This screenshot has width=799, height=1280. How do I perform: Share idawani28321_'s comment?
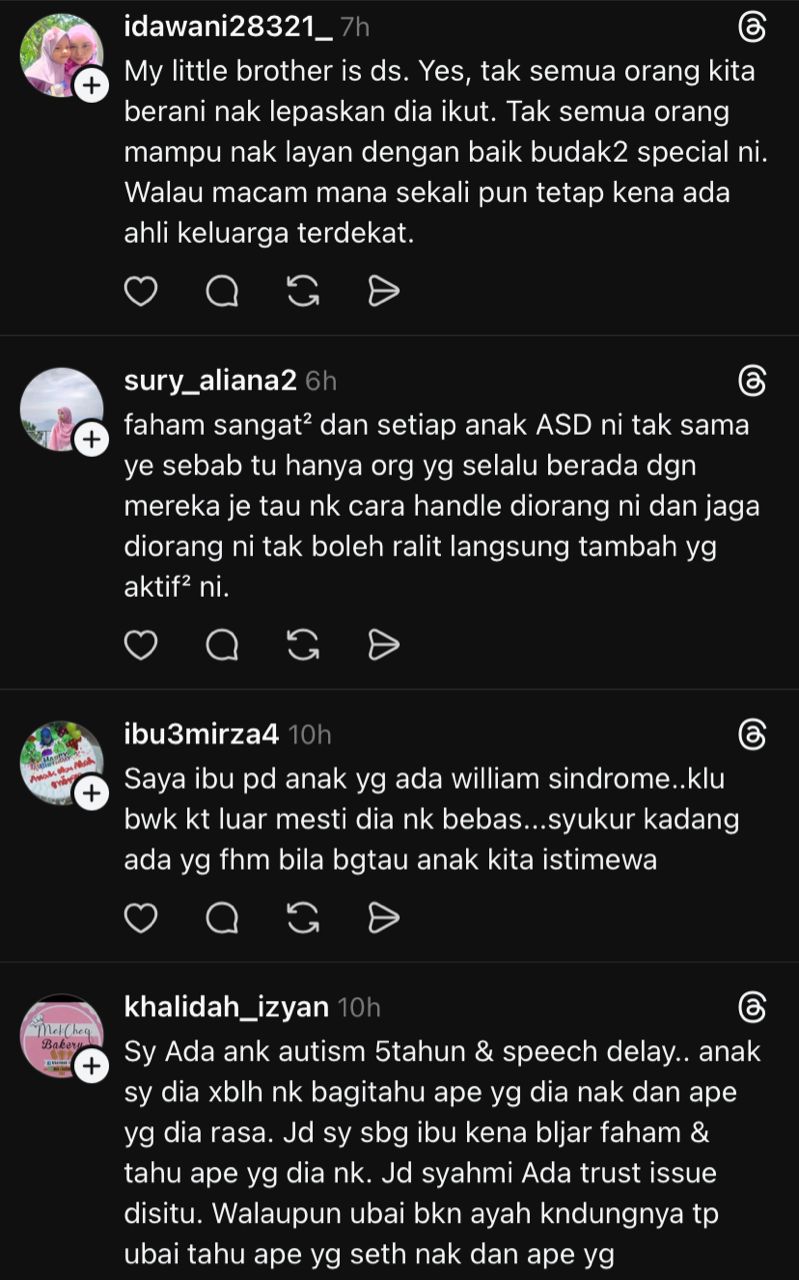(x=384, y=291)
